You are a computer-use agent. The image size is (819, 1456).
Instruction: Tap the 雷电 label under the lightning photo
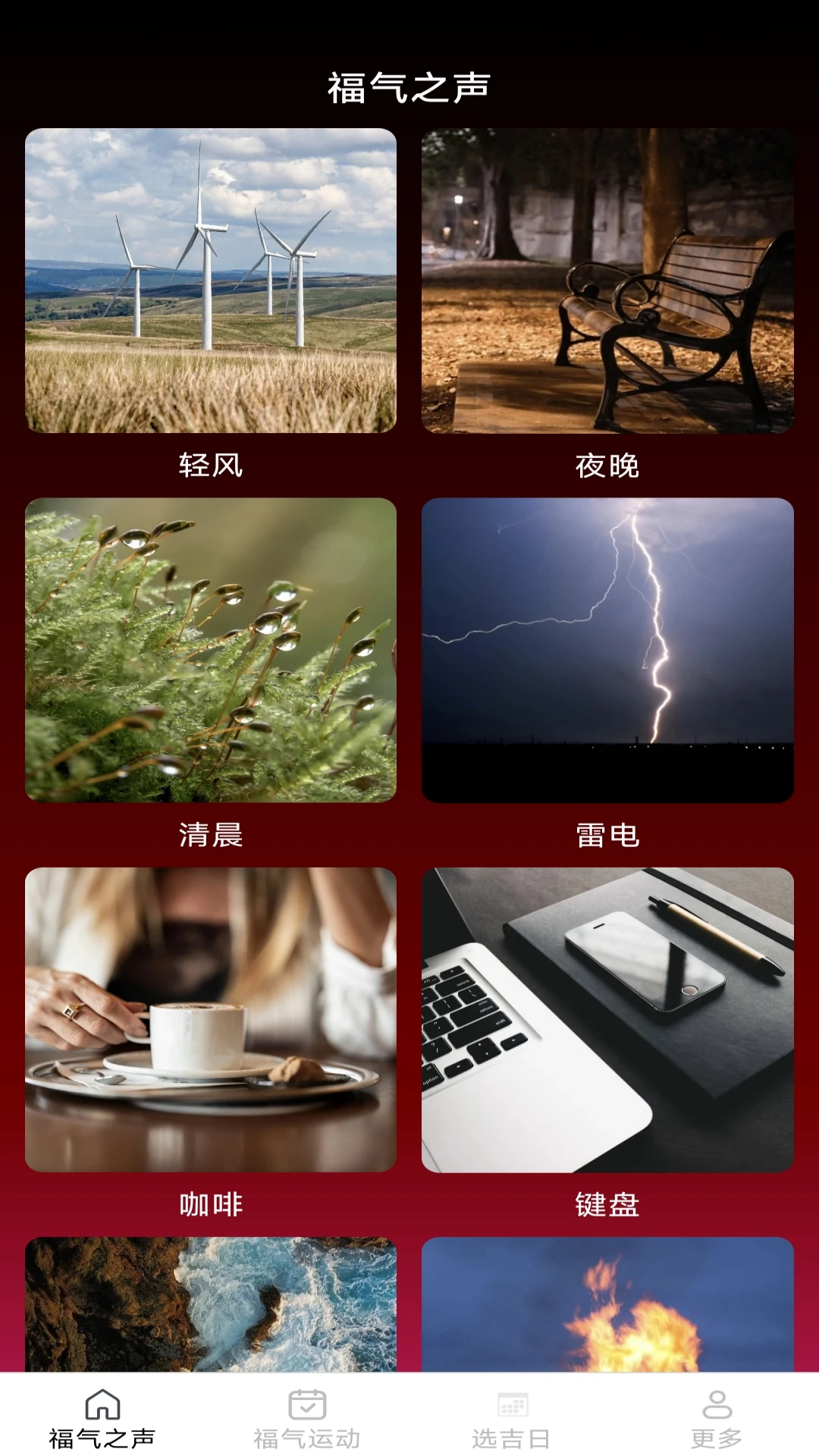point(607,836)
